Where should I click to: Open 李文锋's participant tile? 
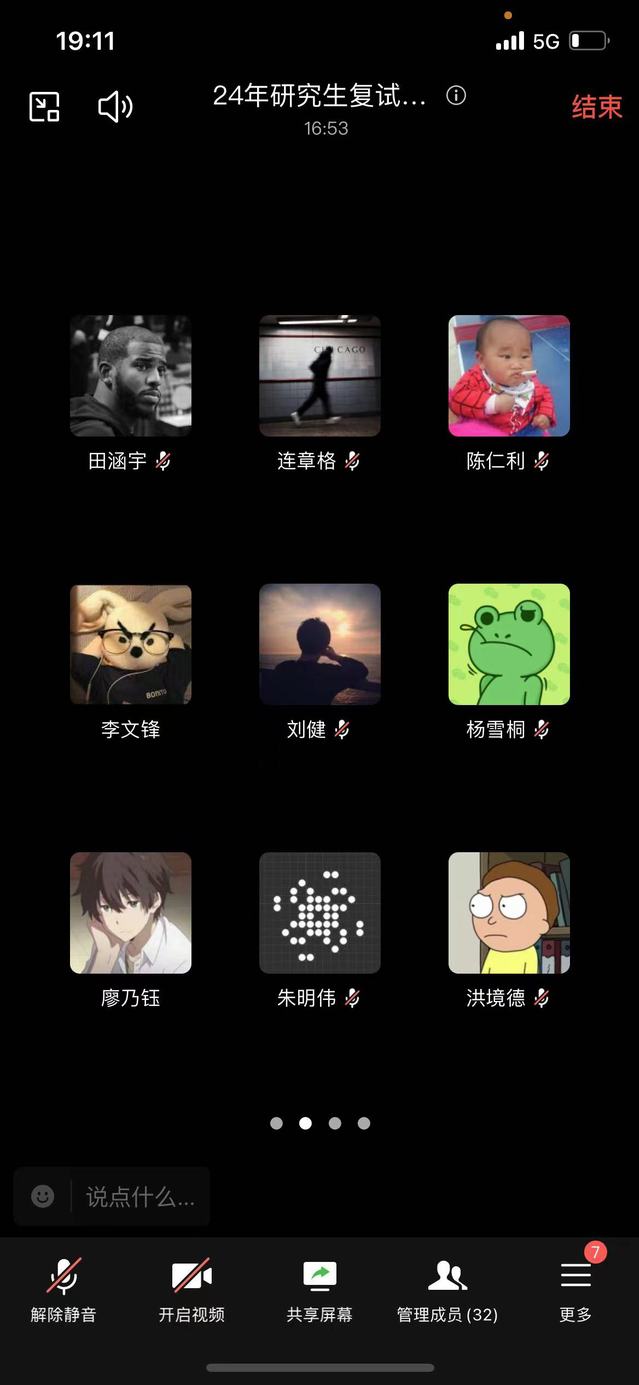[x=130, y=644]
